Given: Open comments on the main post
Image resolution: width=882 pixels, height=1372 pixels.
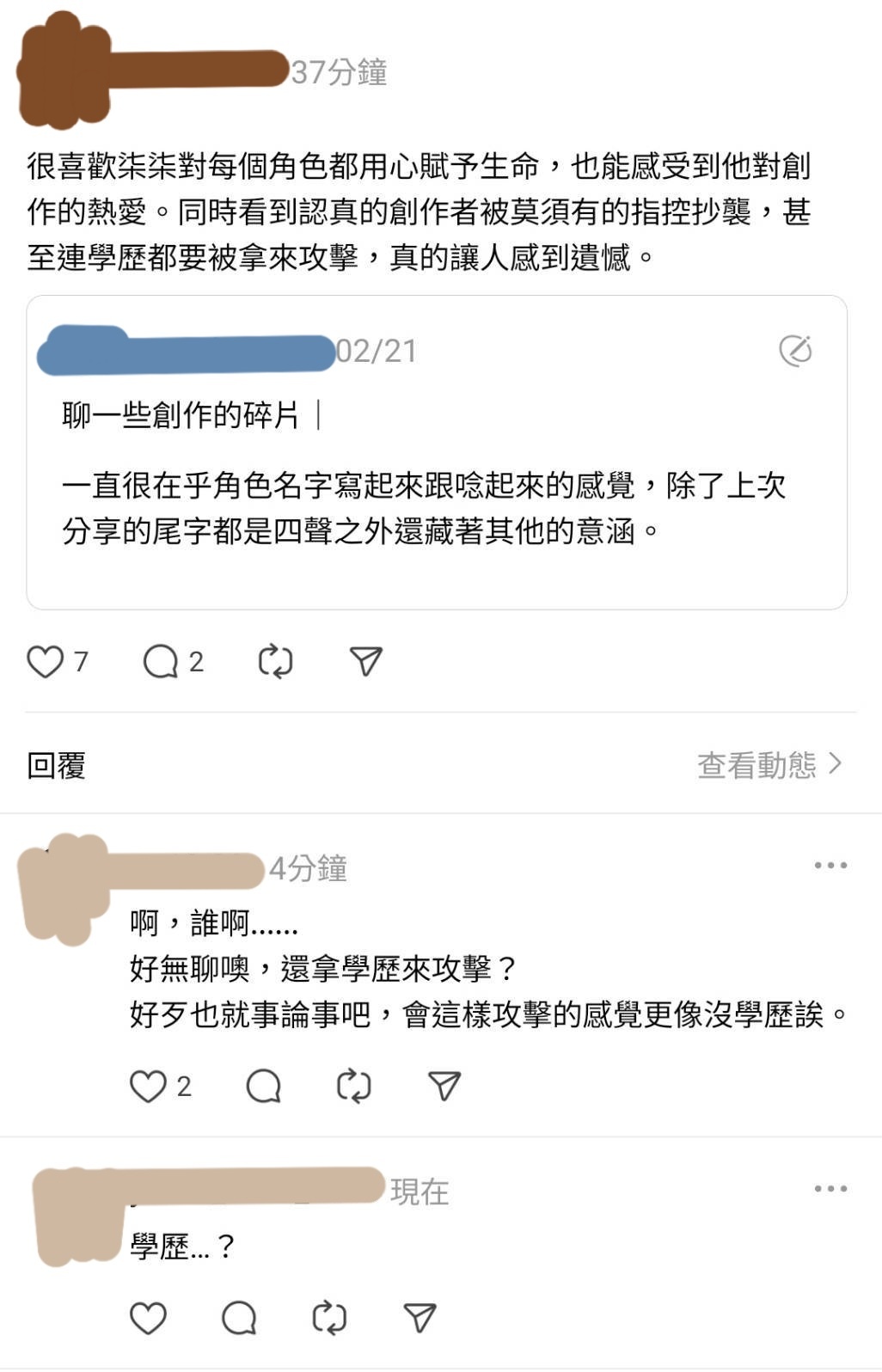Looking at the screenshot, I should (x=161, y=662).
